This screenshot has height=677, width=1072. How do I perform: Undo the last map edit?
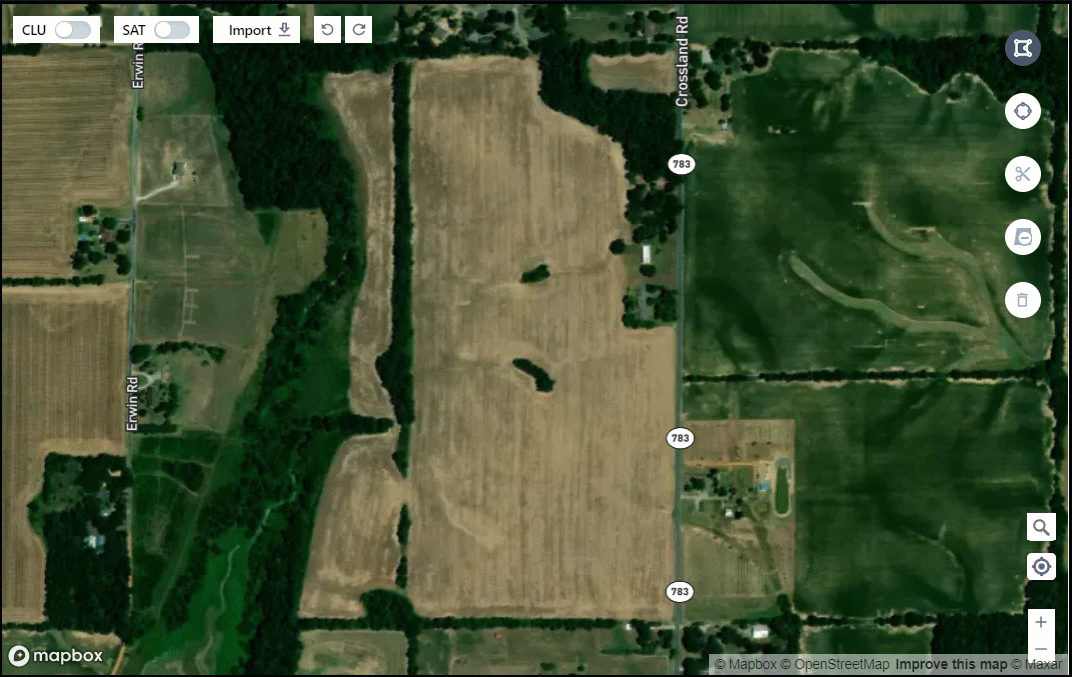pyautogui.click(x=327, y=30)
